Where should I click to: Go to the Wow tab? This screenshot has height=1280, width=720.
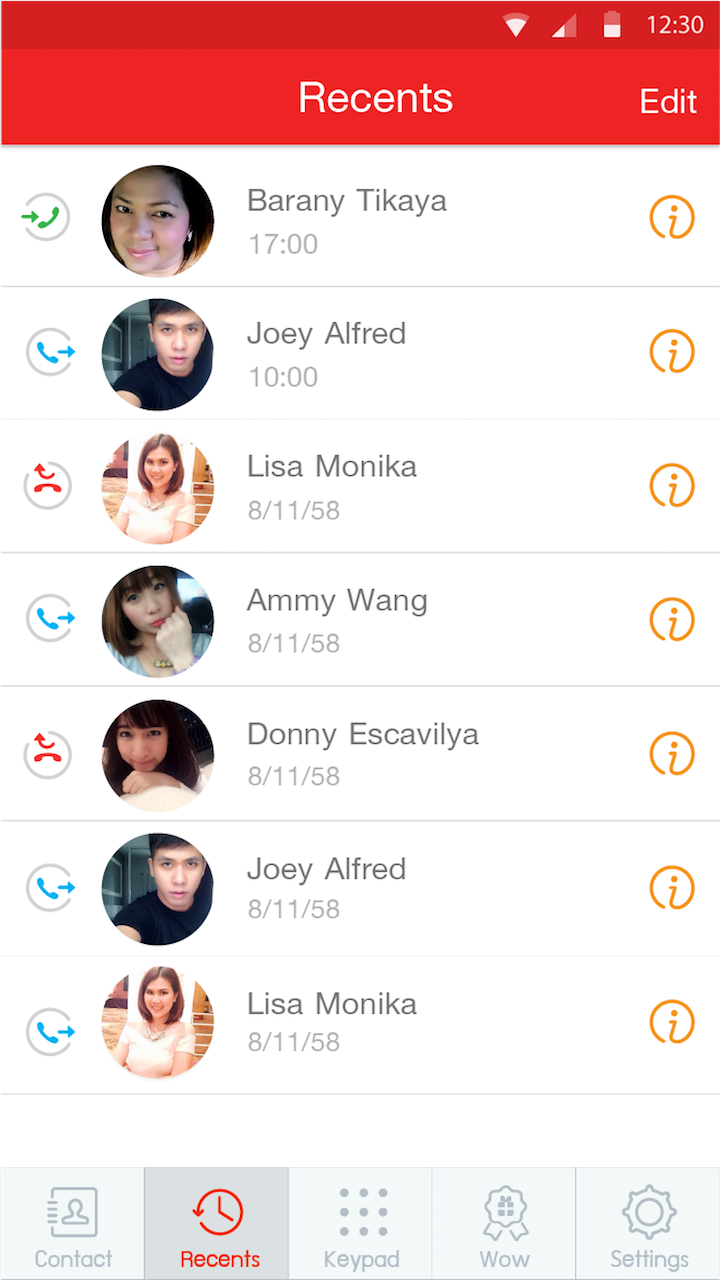point(504,1225)
